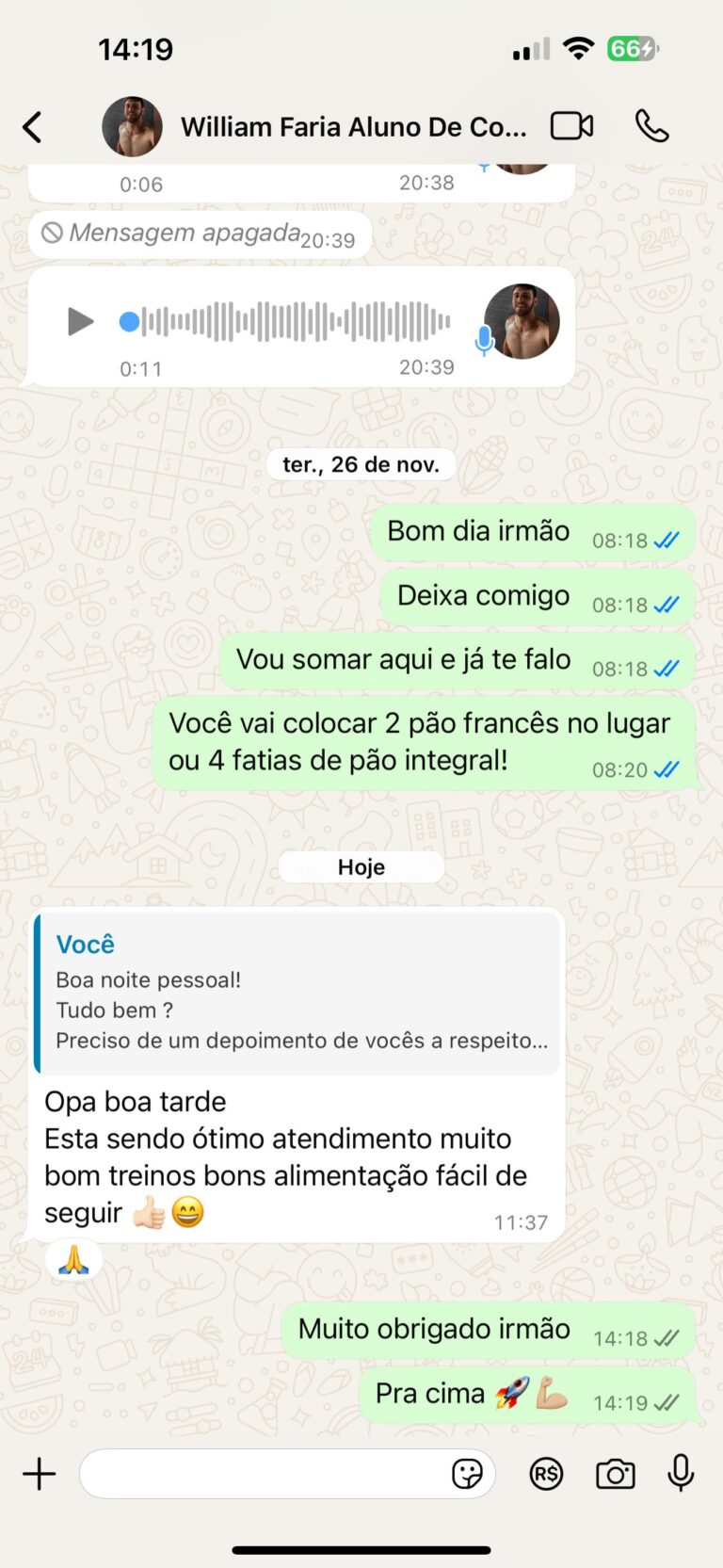Open the sticker picker
Image resolution: width=723 pixels, height=1568 pixels.
tap(467, 1474)
